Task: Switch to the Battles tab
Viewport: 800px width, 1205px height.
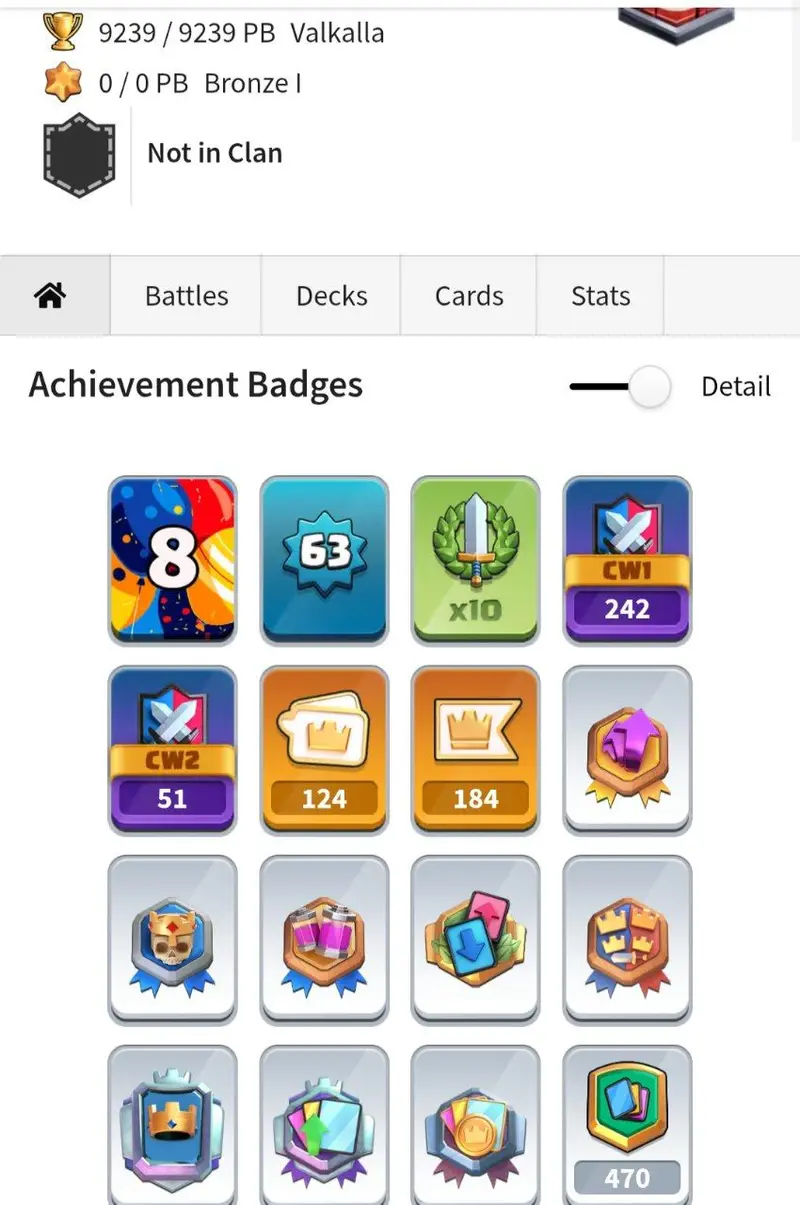Action: click(186, 296)
